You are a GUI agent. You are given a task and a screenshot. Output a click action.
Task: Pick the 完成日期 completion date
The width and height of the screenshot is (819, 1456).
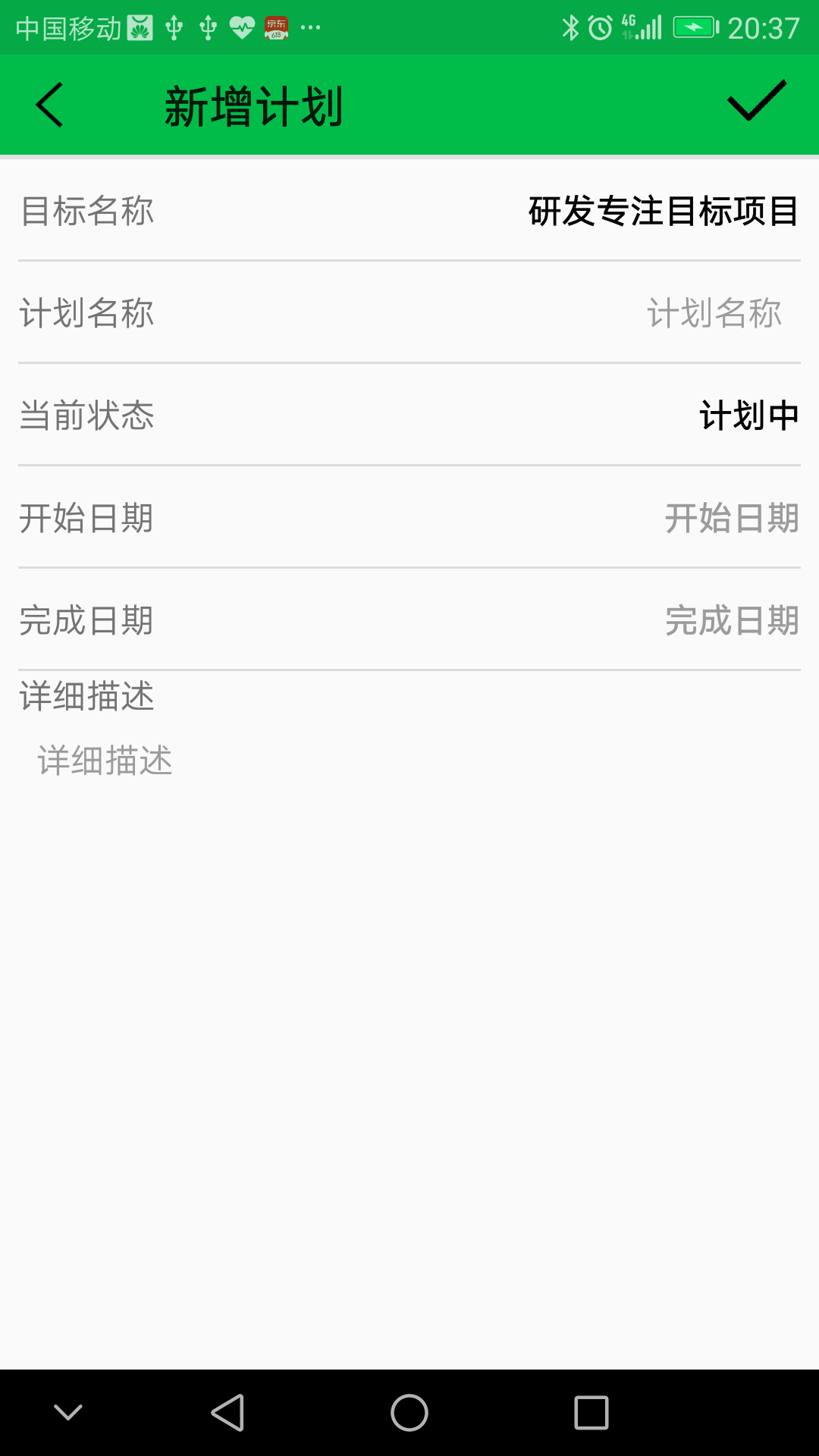409,620
